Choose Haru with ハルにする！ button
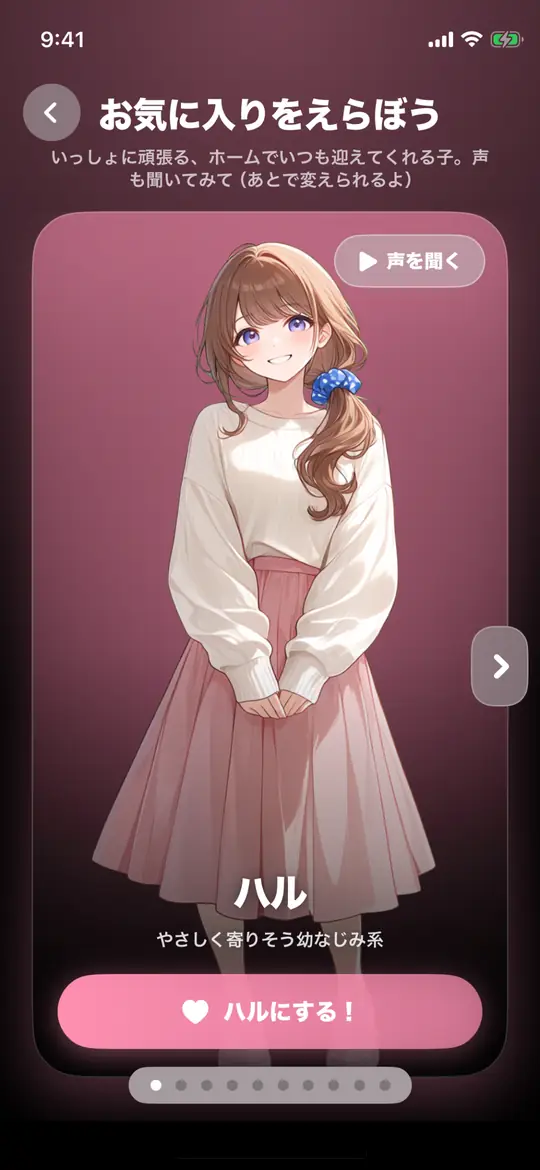 pos(270,1012)
